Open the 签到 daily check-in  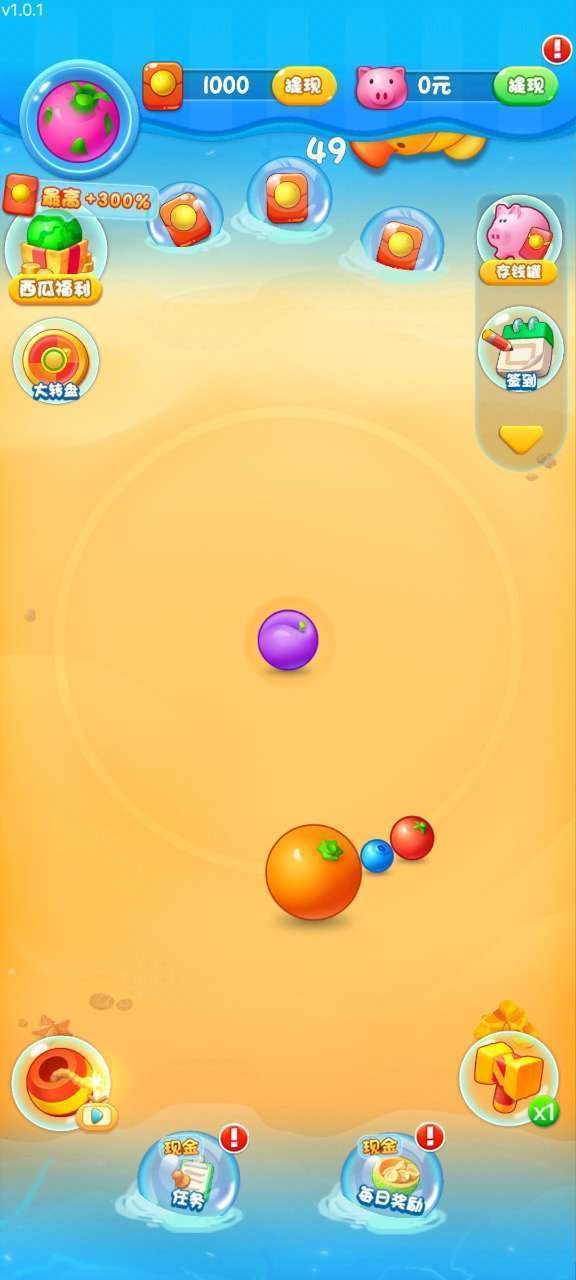click(519, 350)
